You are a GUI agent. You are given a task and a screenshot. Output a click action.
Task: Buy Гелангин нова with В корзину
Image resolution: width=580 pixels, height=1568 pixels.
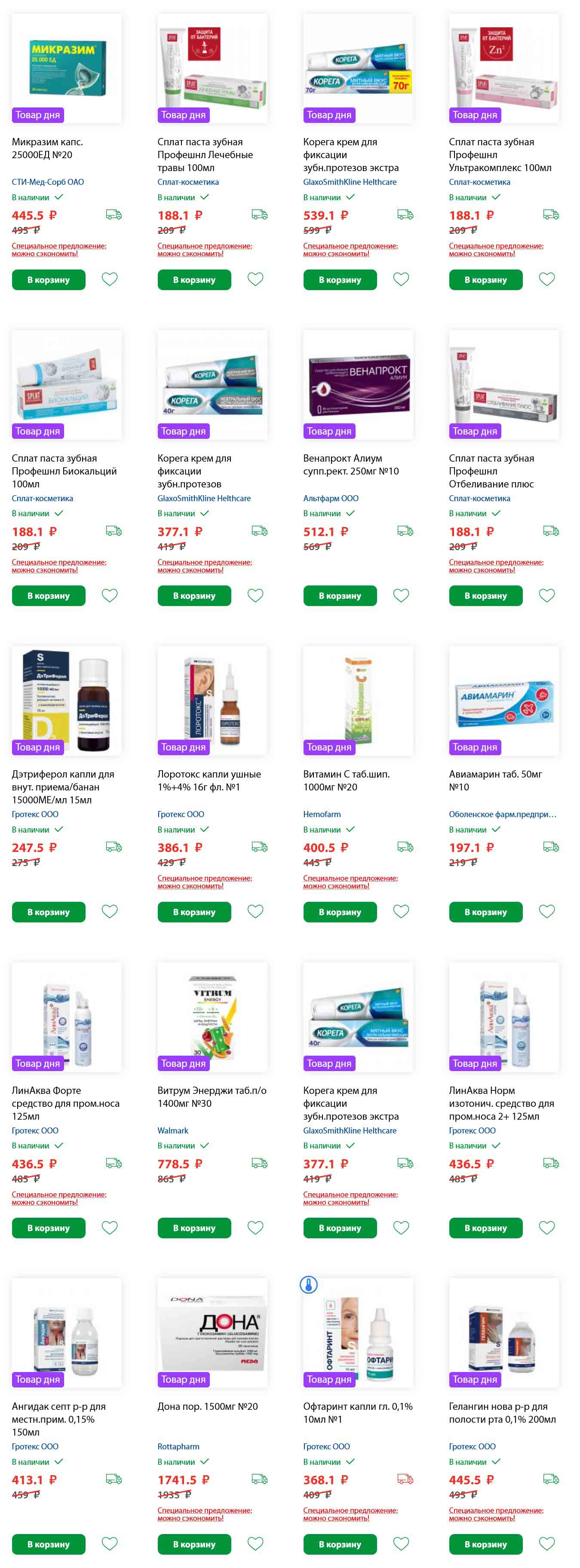pos(486,1544)
